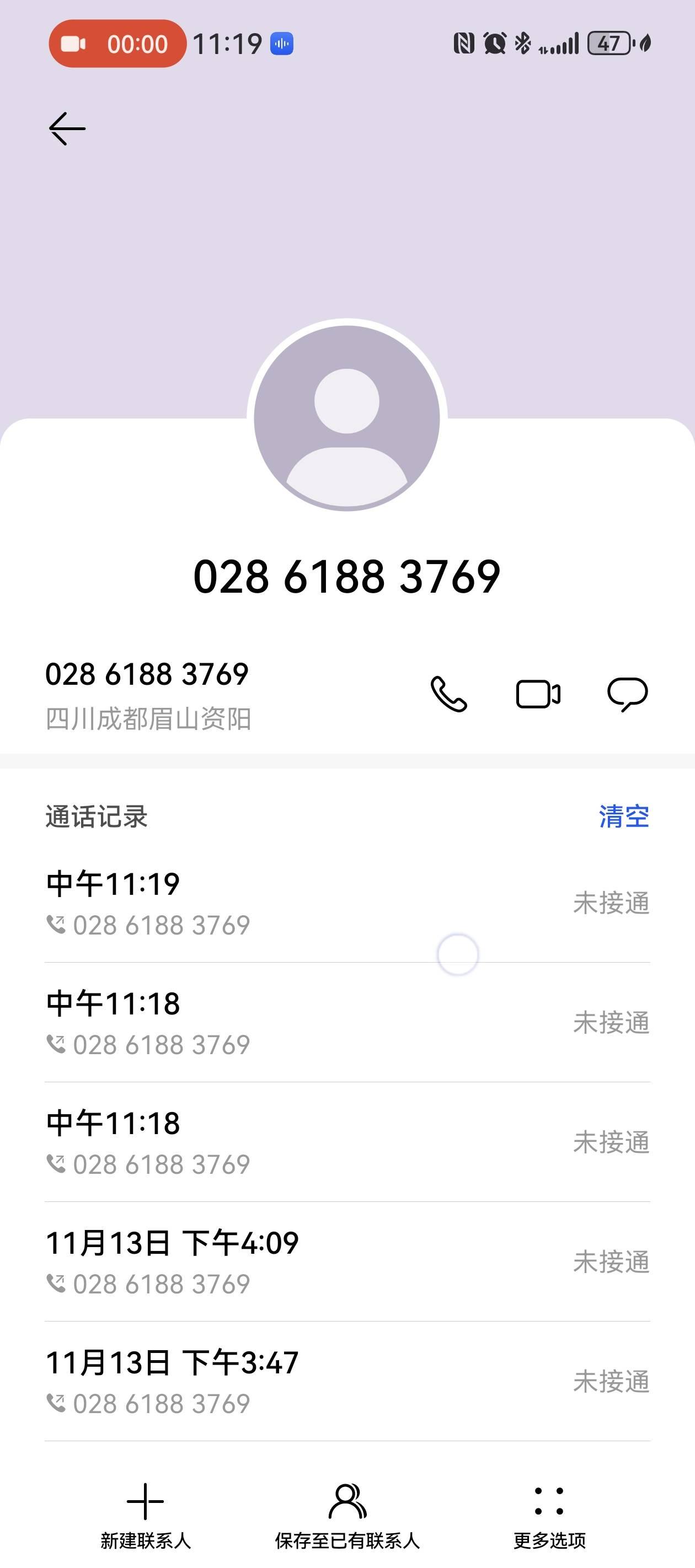695x1568 pixels.
Task: Tap the red screen recording timer
Action: pos(117,44)
